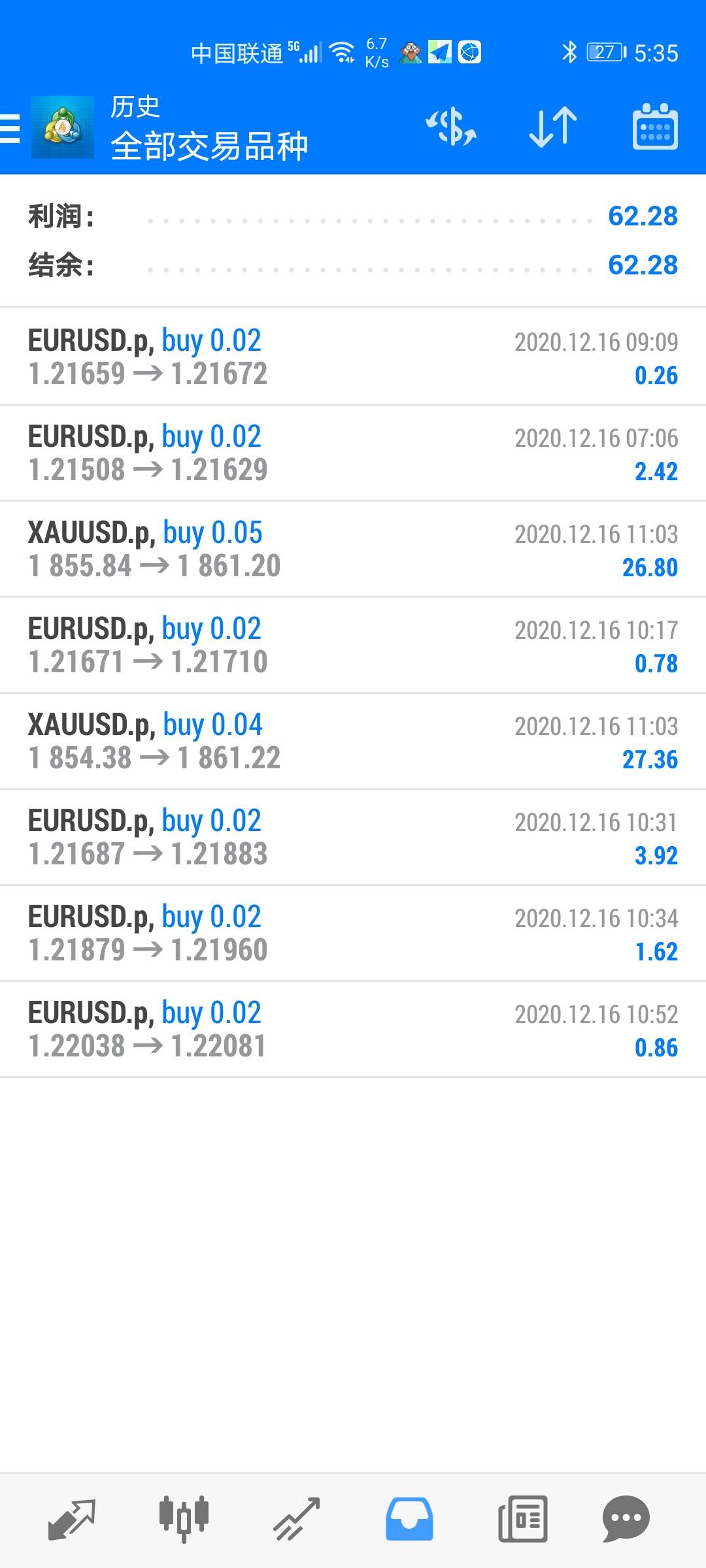Viewport: 706px width, 1568px height.
Task: Open the Chat messages tab
Action: [x=626, y=1518]
